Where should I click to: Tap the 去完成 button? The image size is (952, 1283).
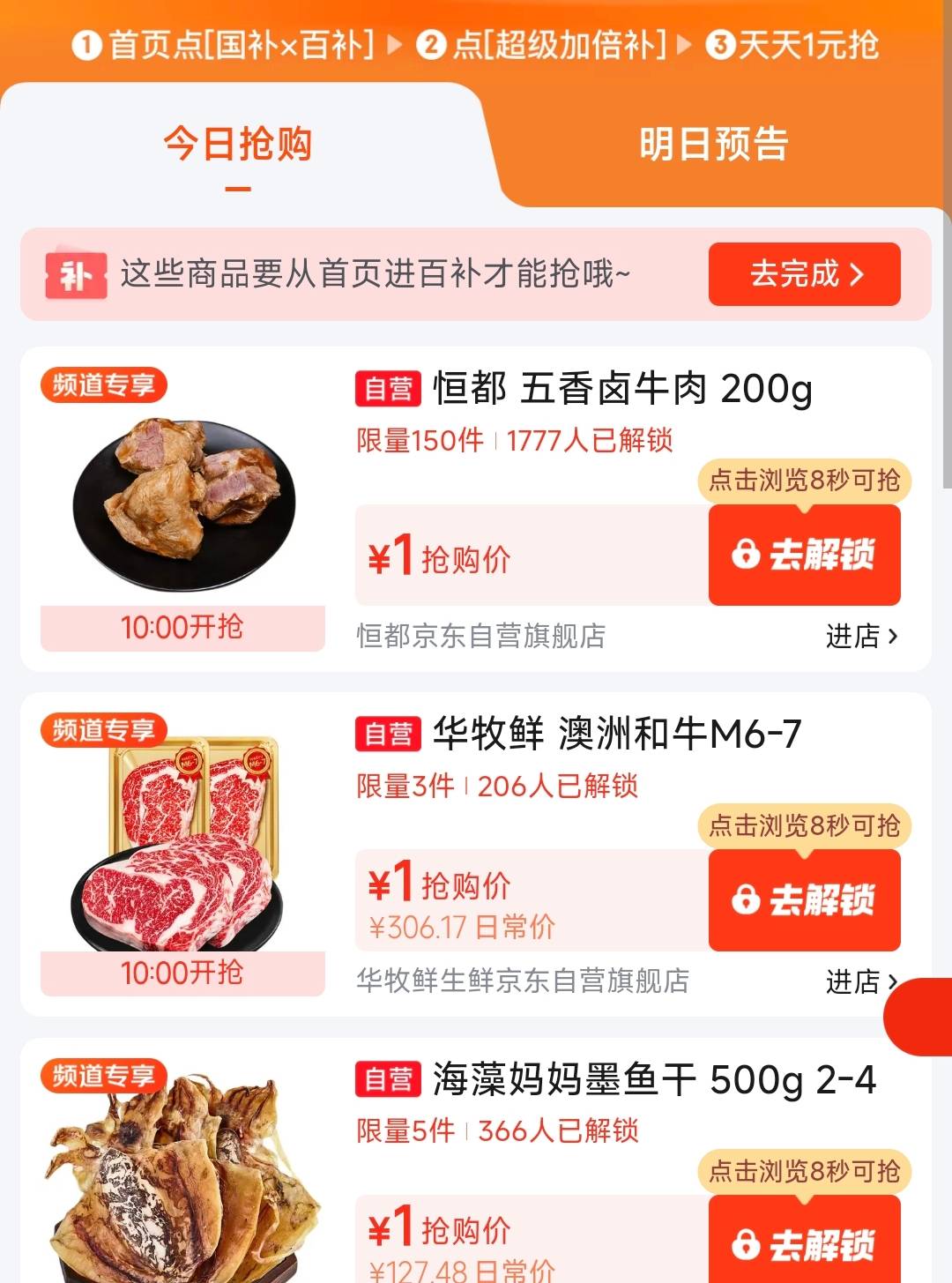(x=804, y=274)
